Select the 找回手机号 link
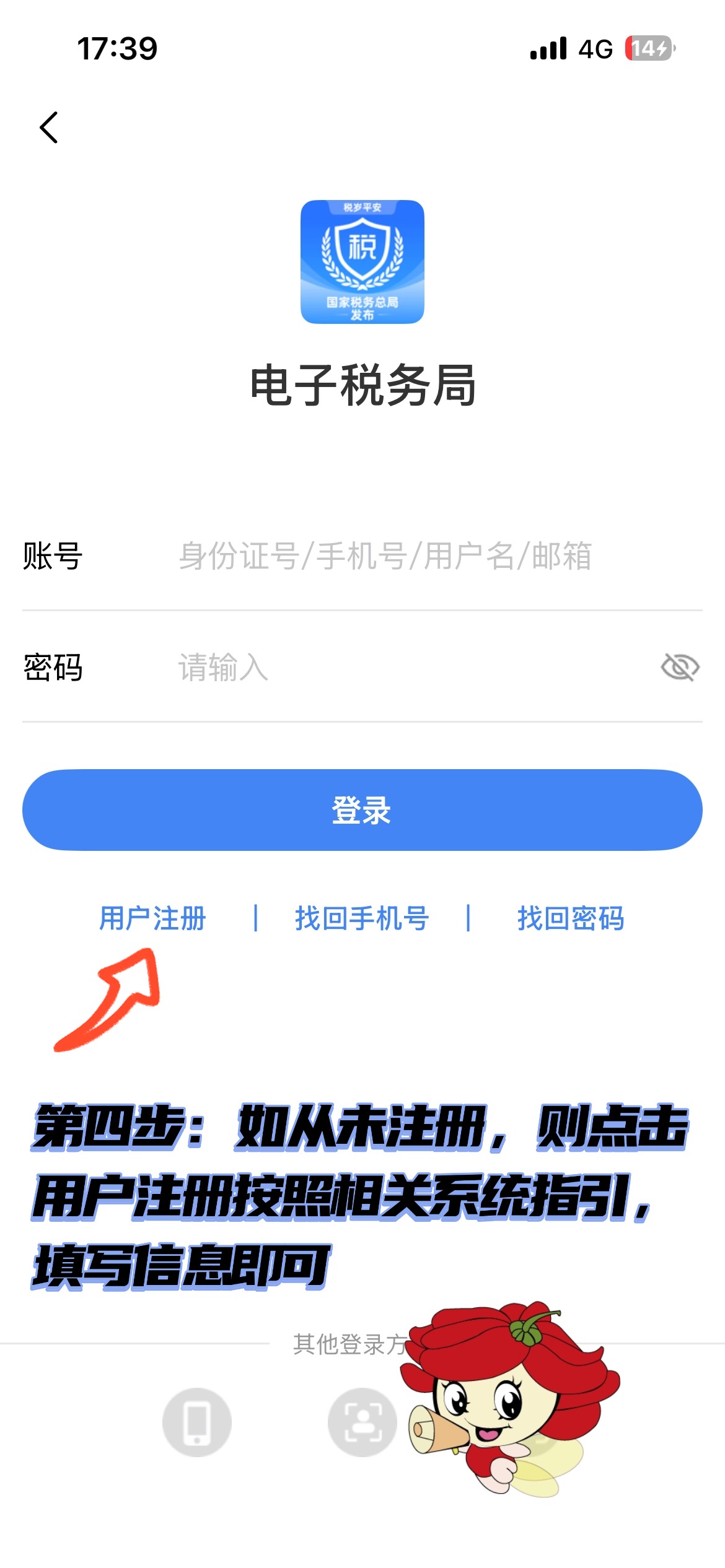Image resolution: width=725 pixels, height=1568 pixels. click(362, 918)
